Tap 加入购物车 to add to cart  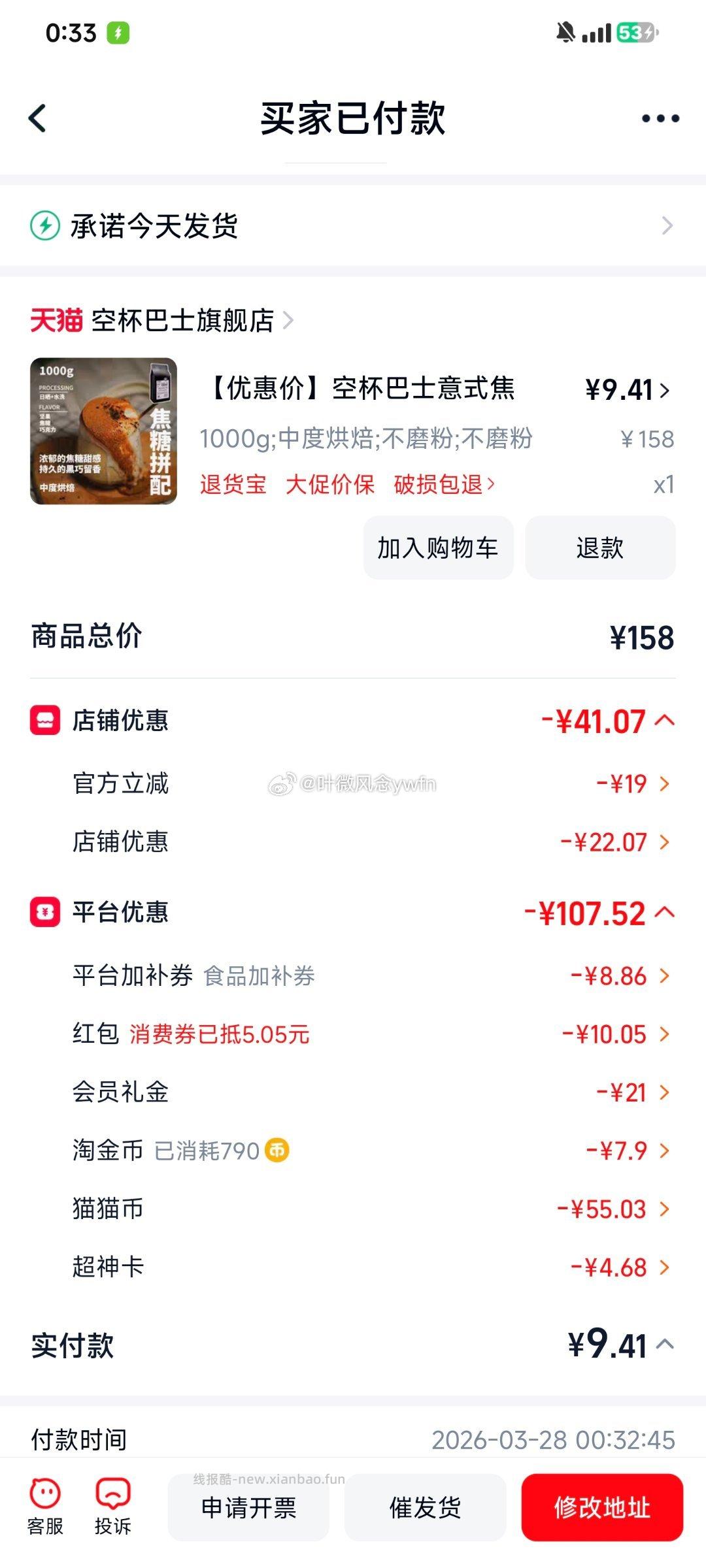point(437,549)
